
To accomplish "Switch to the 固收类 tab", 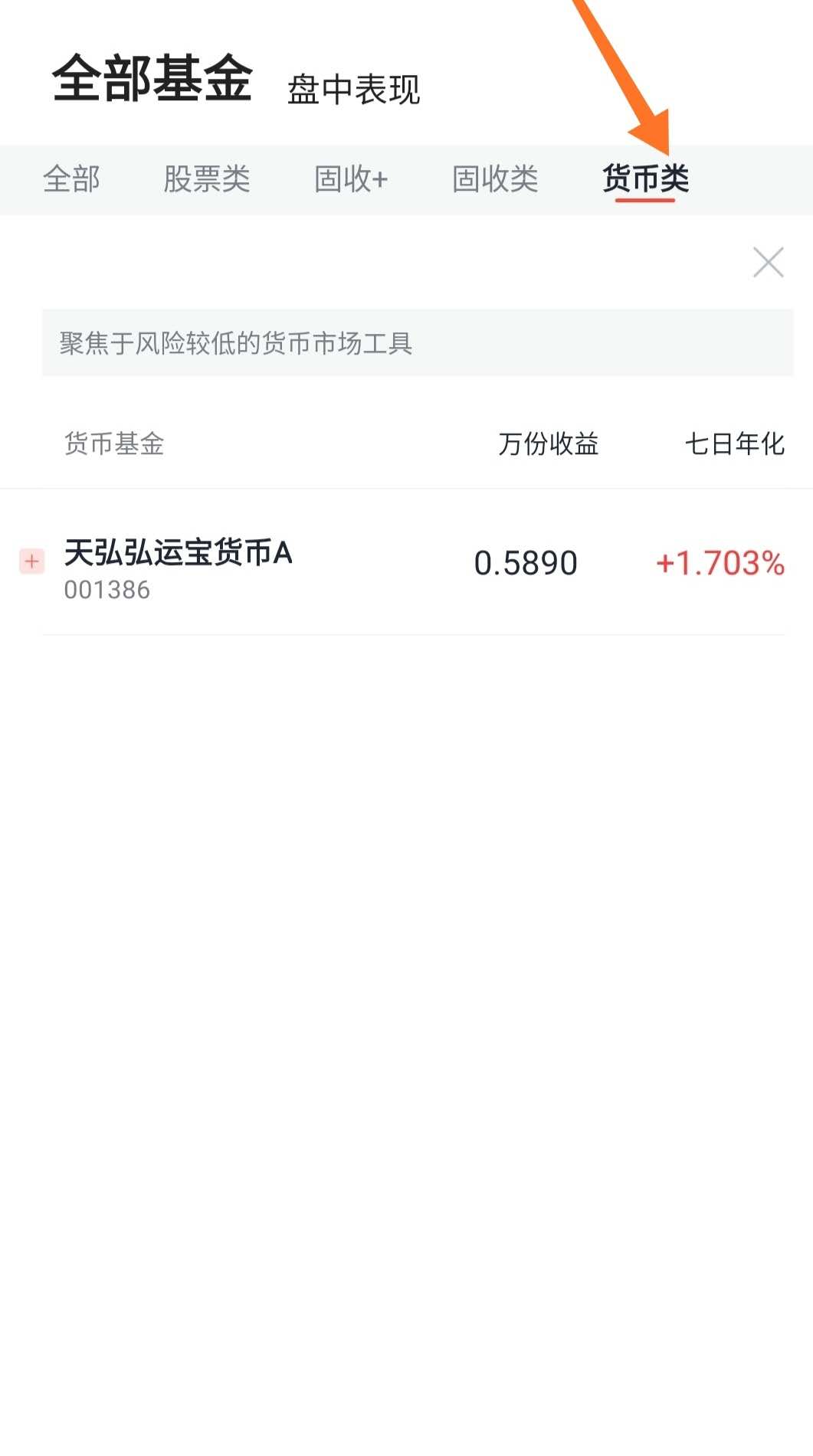I will tap(497, 179).
